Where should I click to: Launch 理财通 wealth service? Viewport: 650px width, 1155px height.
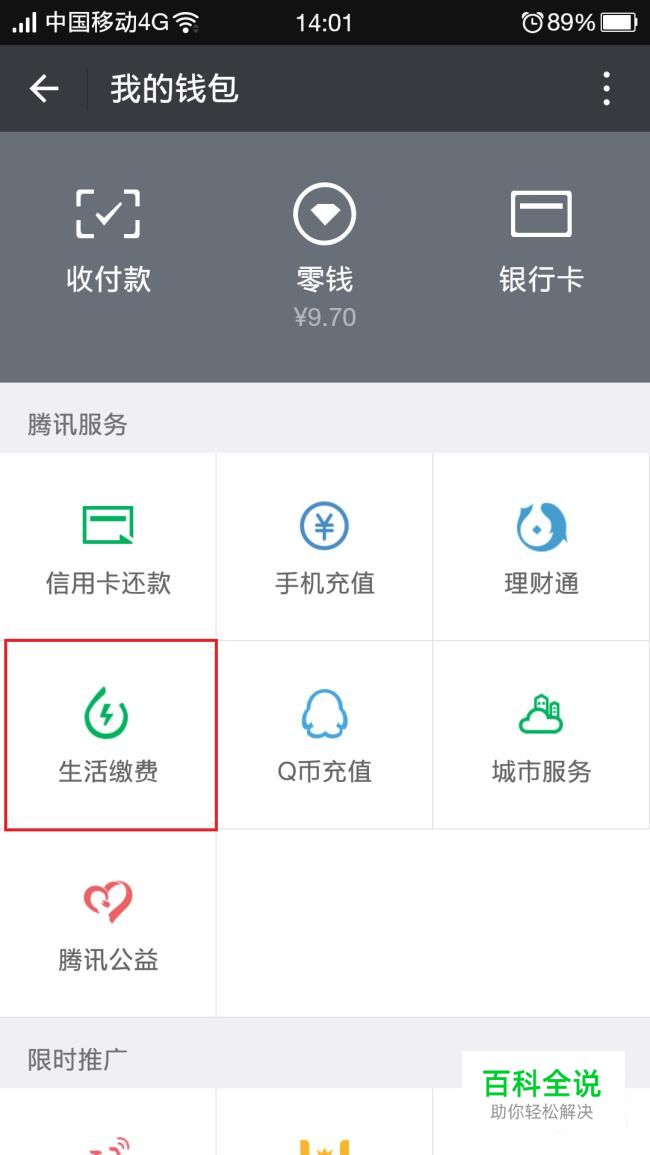(x=541, y=547)
